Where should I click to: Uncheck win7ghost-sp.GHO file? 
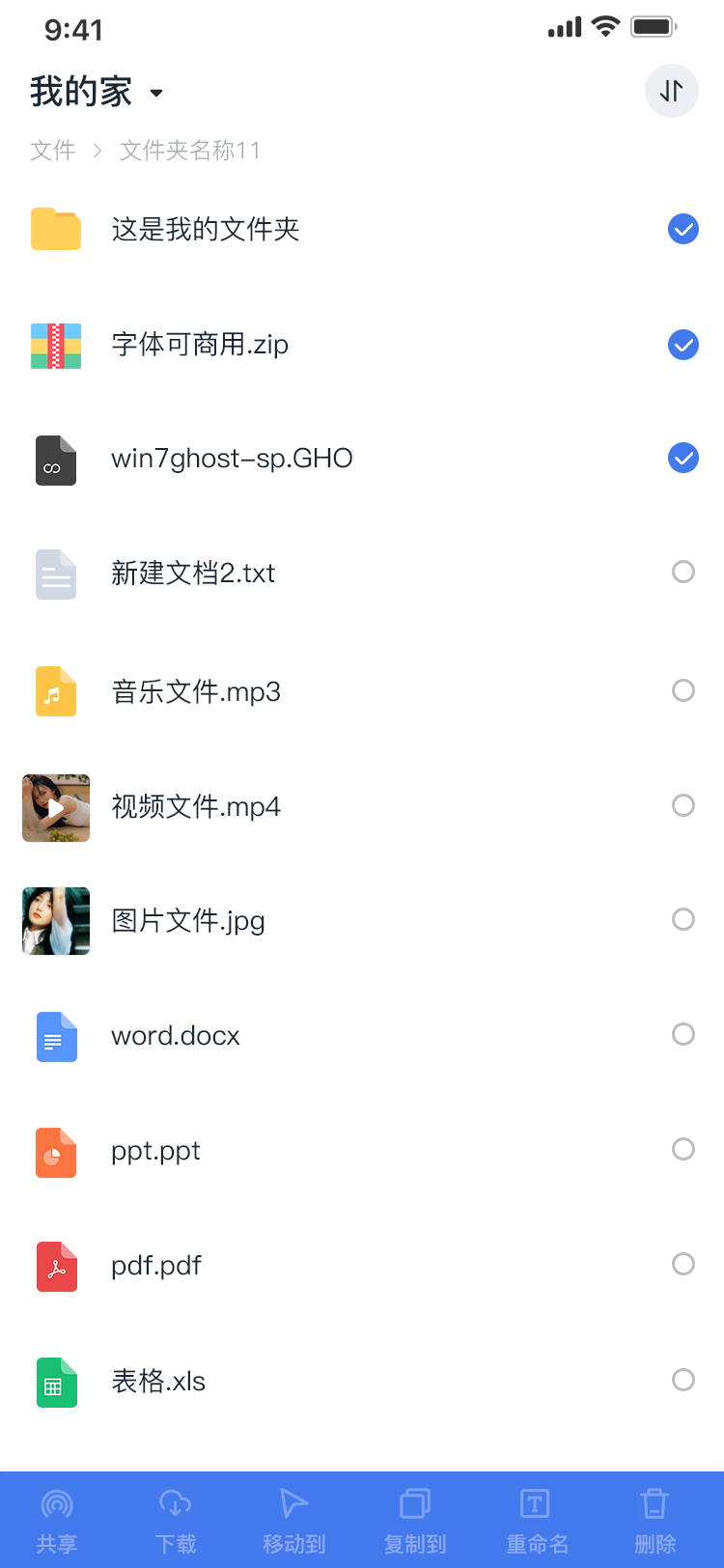coord(683,458)
